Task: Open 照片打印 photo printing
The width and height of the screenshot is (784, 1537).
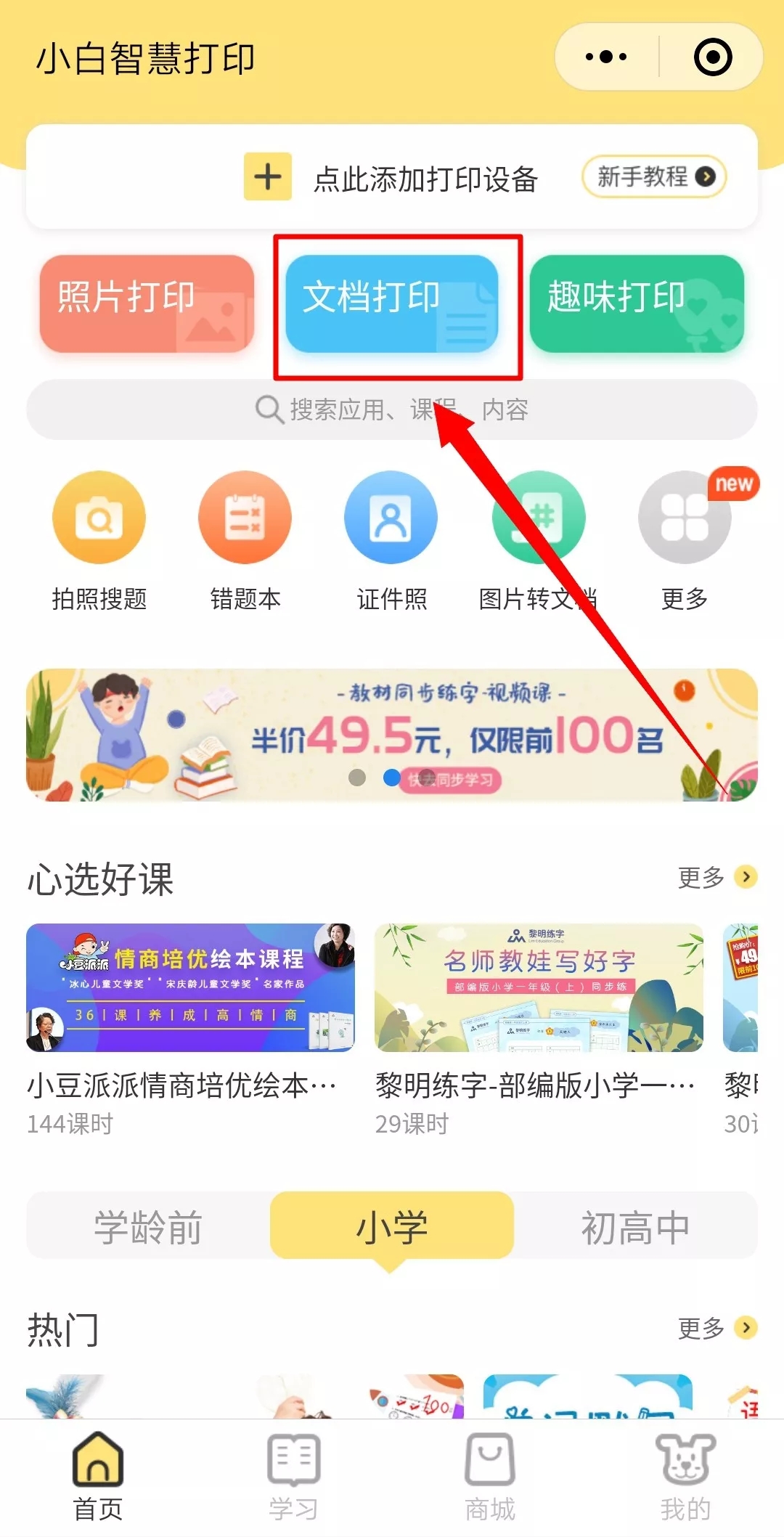Action: [x=147, y=303]
